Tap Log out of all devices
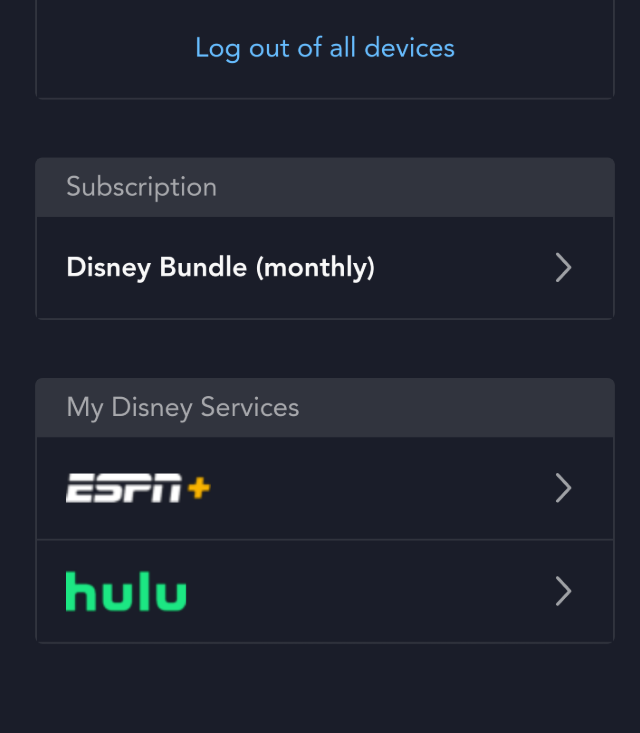The width and height of the screenshot is (640, 733). pyautogui.click(x=324, y=48)
